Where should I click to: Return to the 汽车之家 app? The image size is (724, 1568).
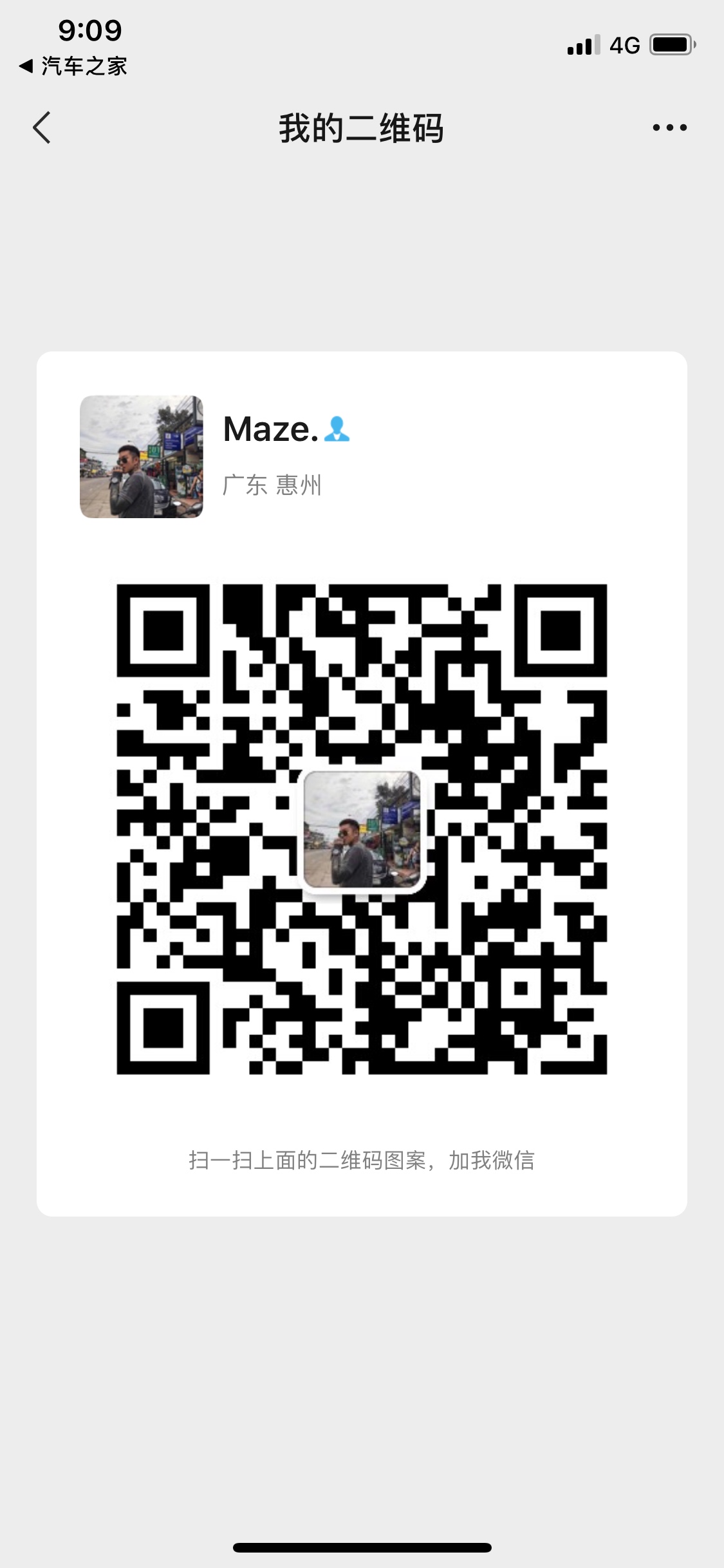pos(73,66)
